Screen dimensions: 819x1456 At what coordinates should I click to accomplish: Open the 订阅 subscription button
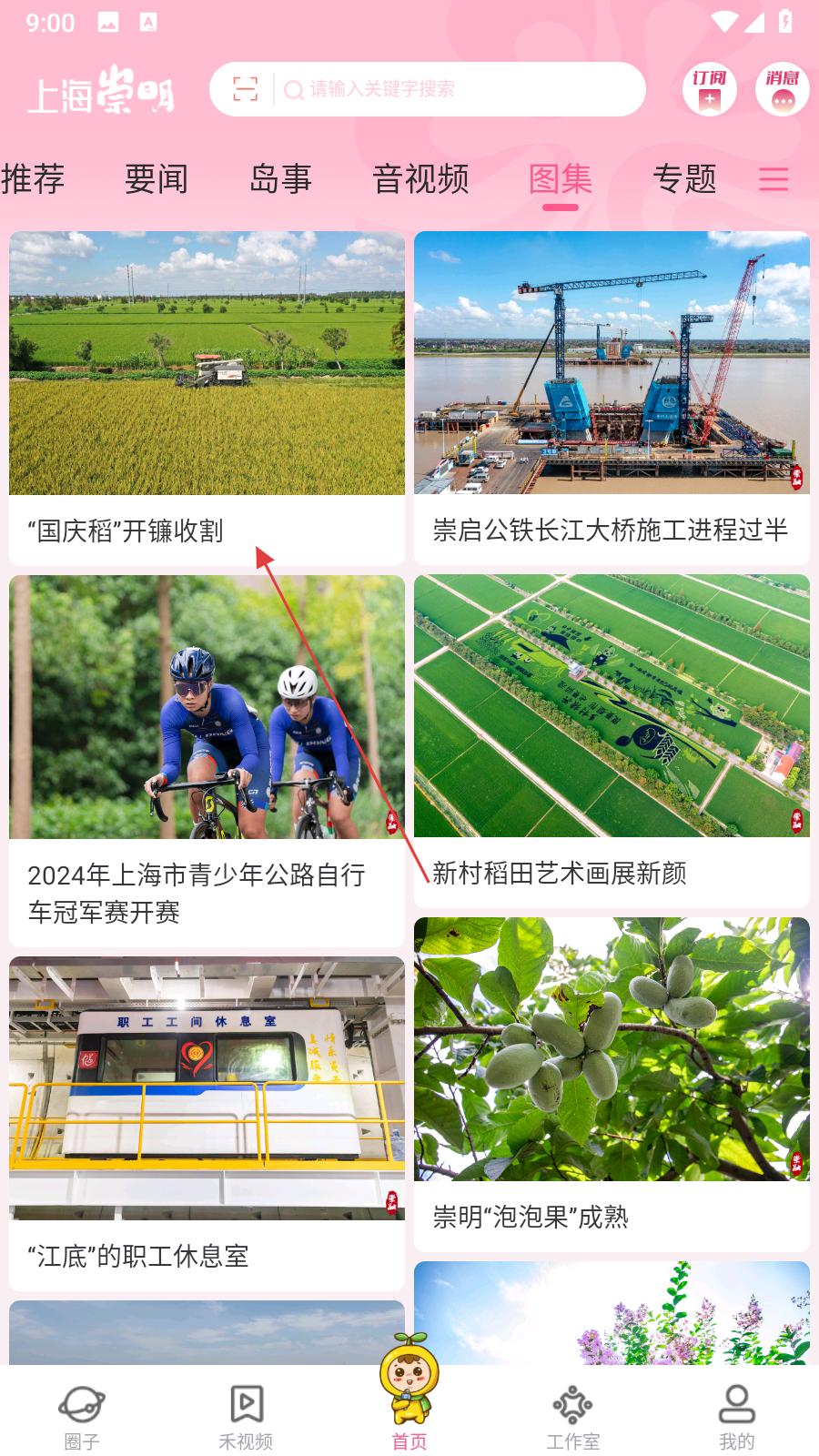[709, 89]
